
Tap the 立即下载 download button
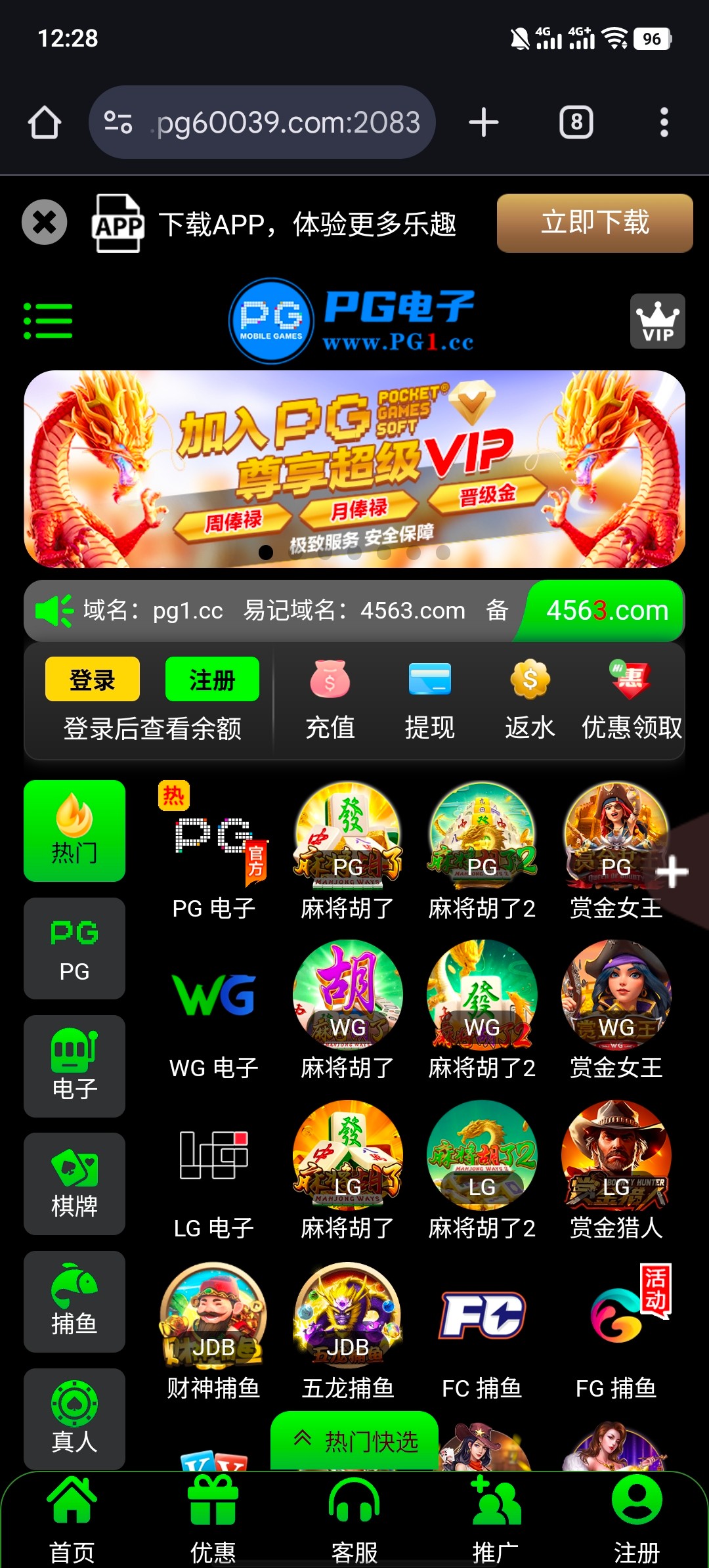tap(595, 223)
